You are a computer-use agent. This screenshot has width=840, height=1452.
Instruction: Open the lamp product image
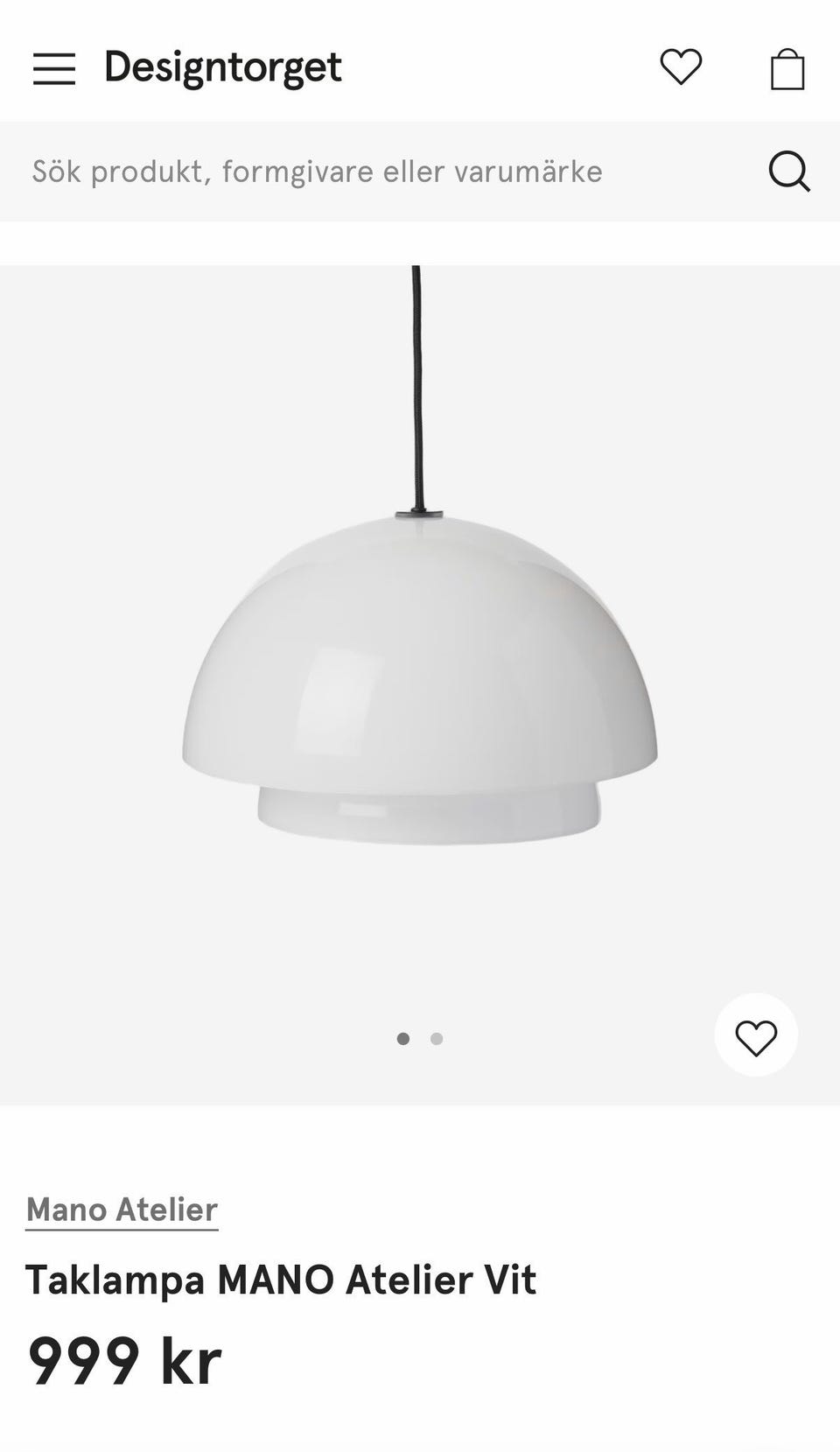[419, 683]
